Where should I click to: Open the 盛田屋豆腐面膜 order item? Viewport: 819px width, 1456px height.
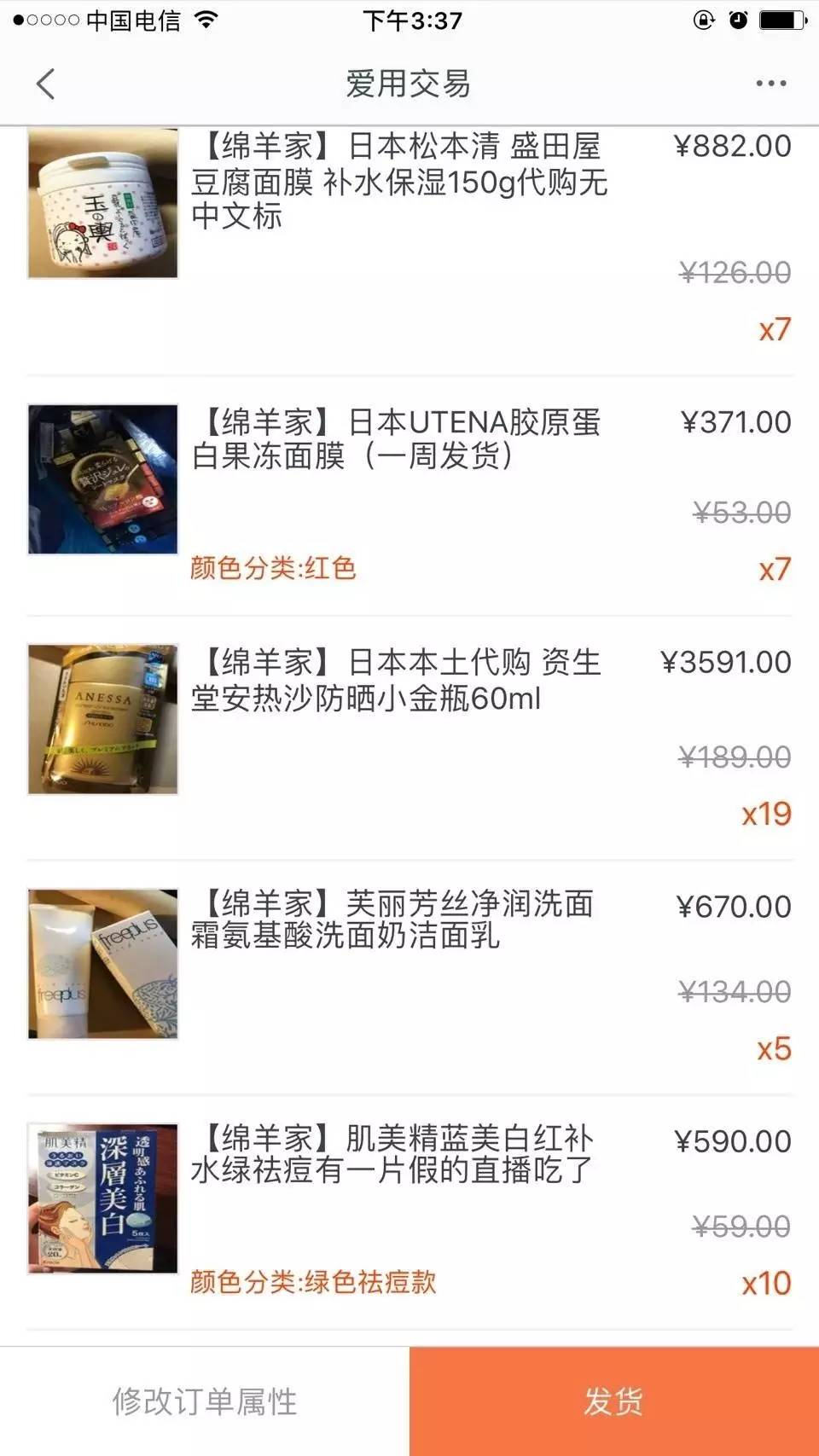[399, 181]
